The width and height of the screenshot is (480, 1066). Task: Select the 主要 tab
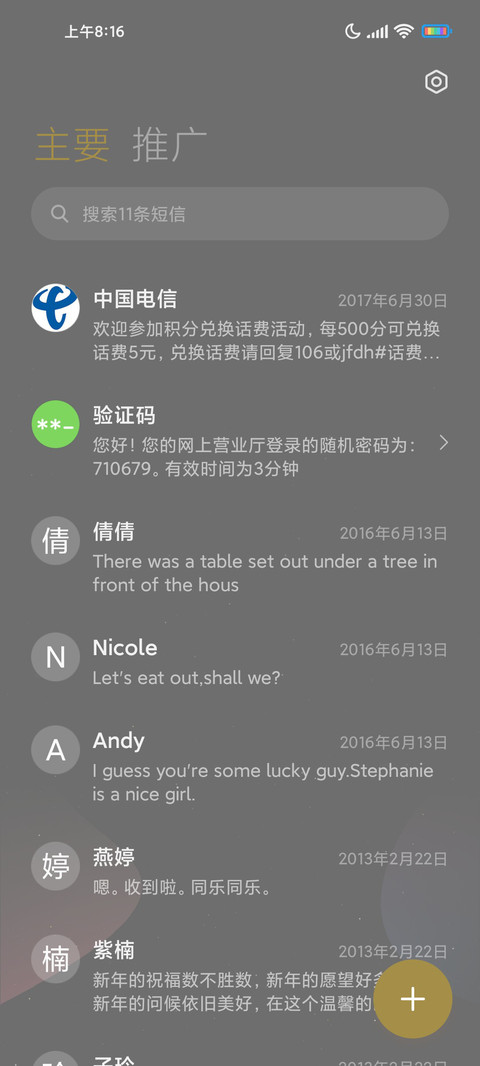72,144
